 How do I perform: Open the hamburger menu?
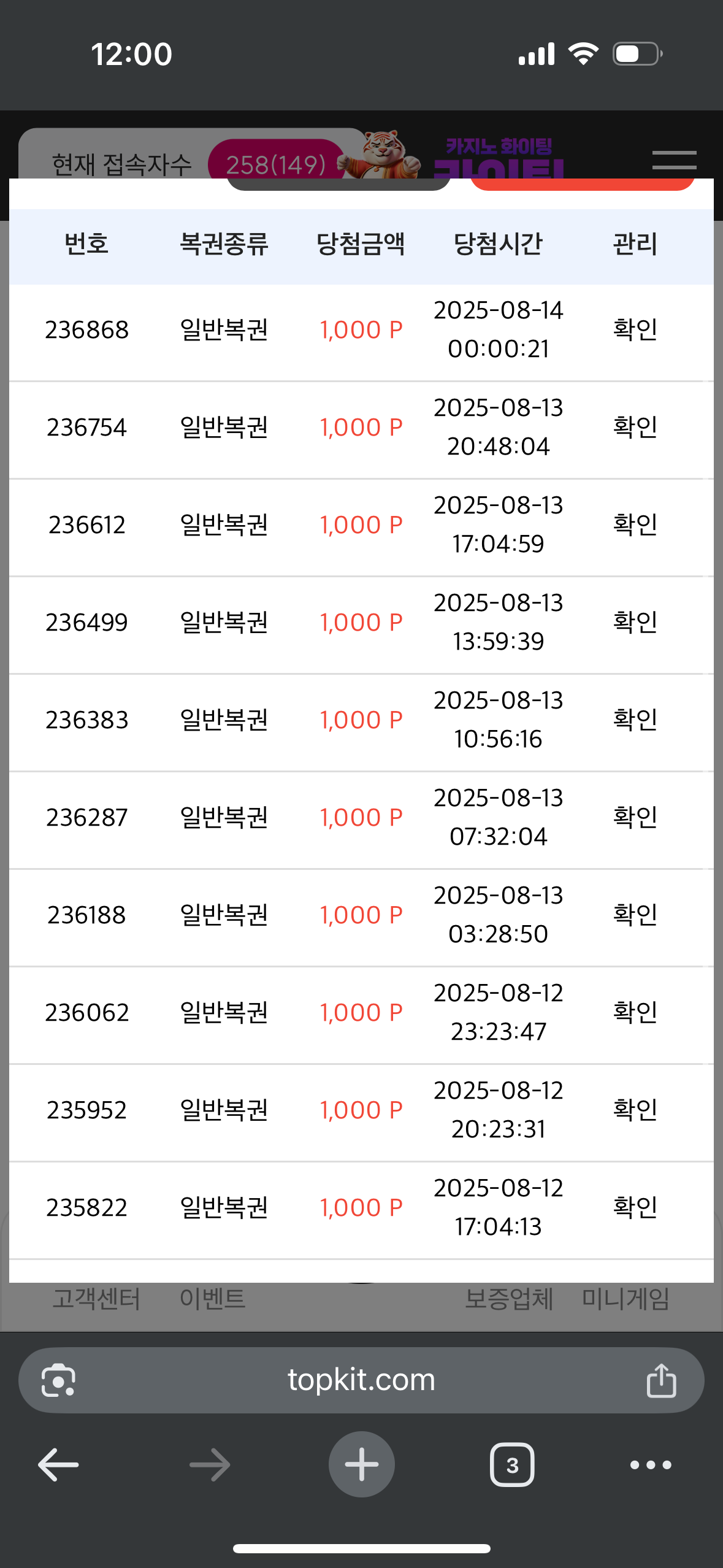coord(674,160)
